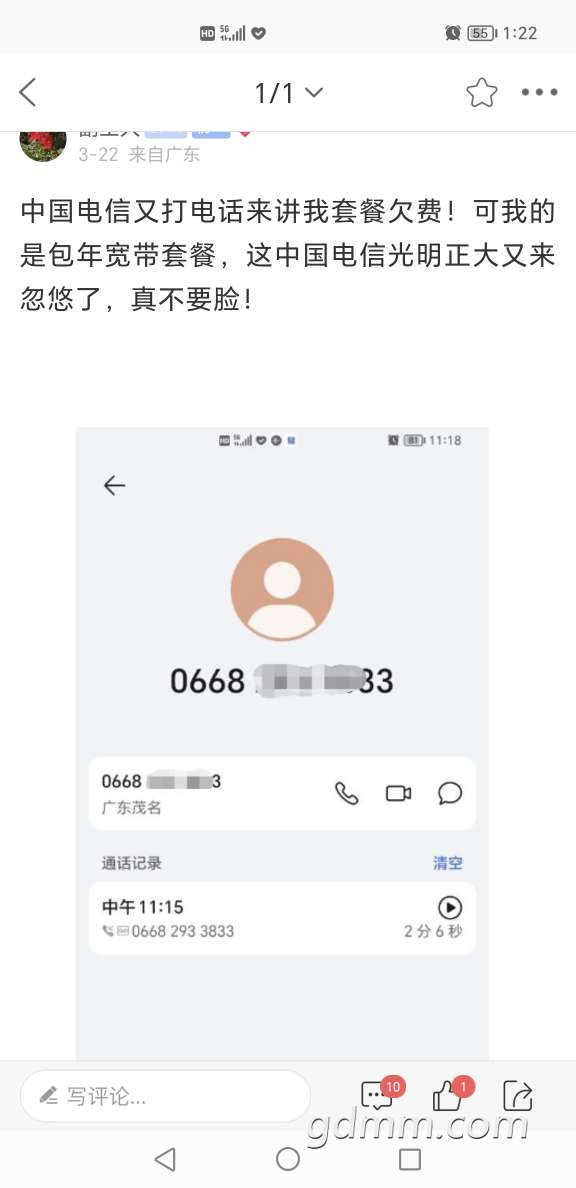Write a comment in the 写评论 field
576x1188 pixels.
pos(165,1096)
